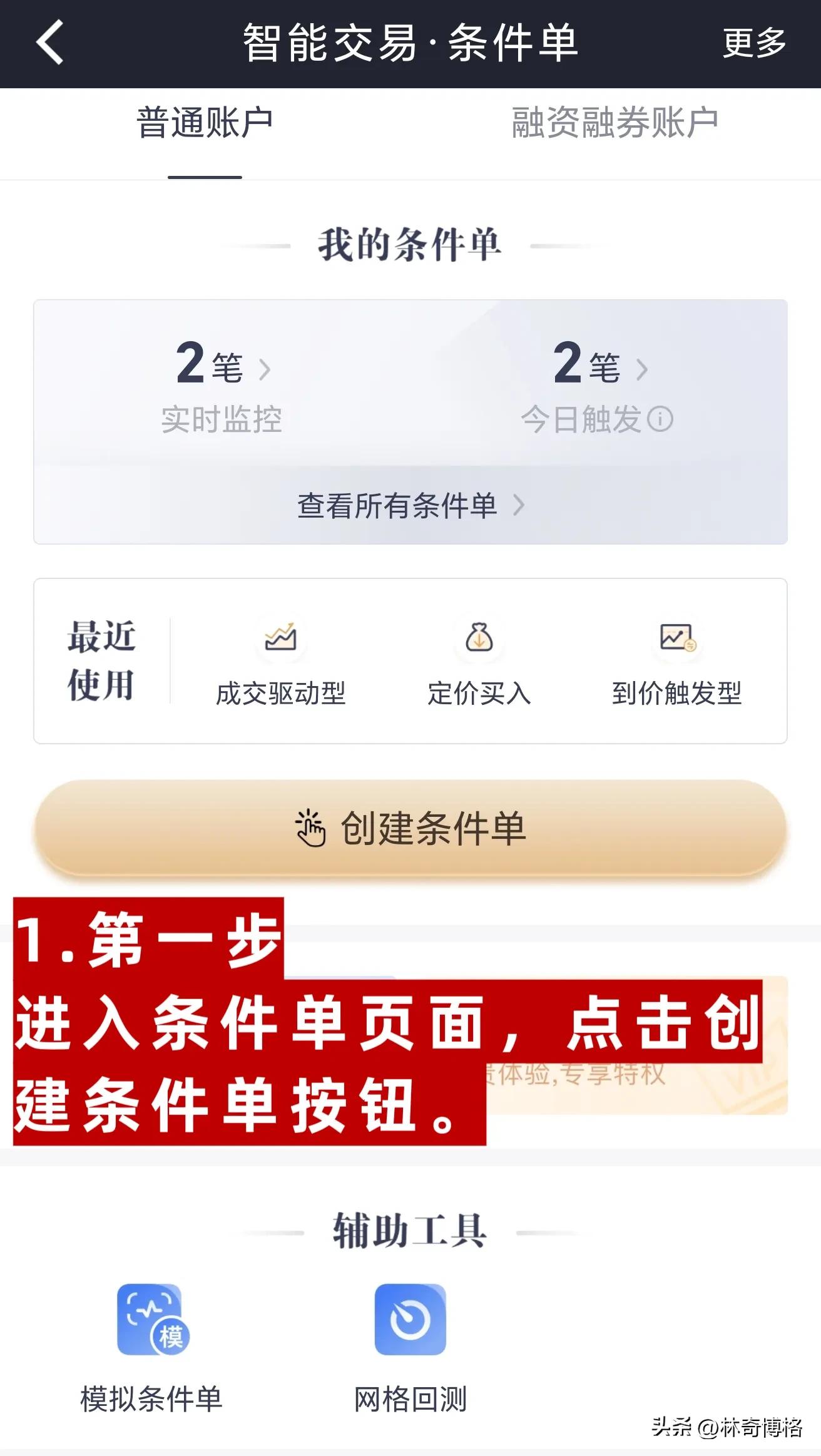Open 实时监控 details via its chevron

[267, 371]
